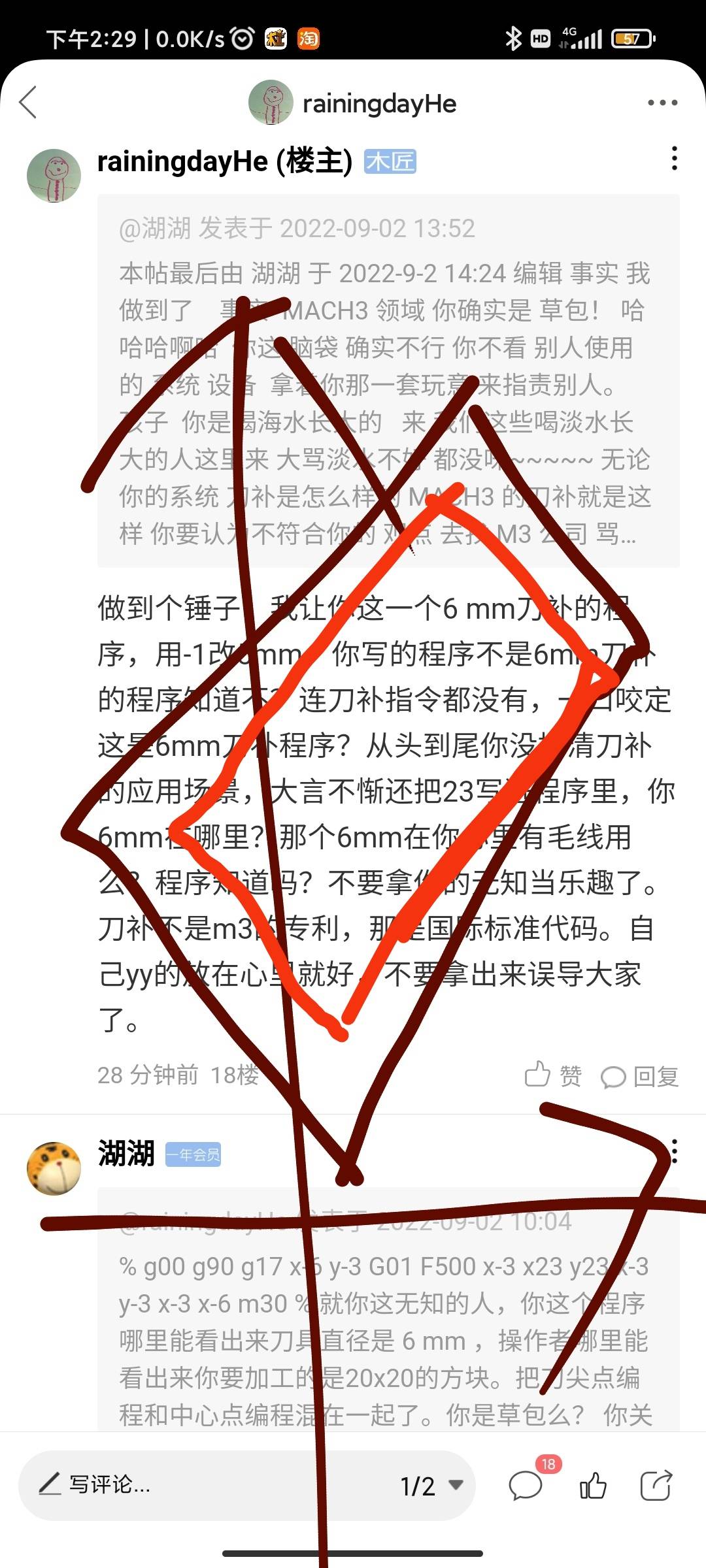The image size is (706, 1568).
Task: View 湖湖's profile avatar
Action: pyautogui.click(x=54, y=1168)
